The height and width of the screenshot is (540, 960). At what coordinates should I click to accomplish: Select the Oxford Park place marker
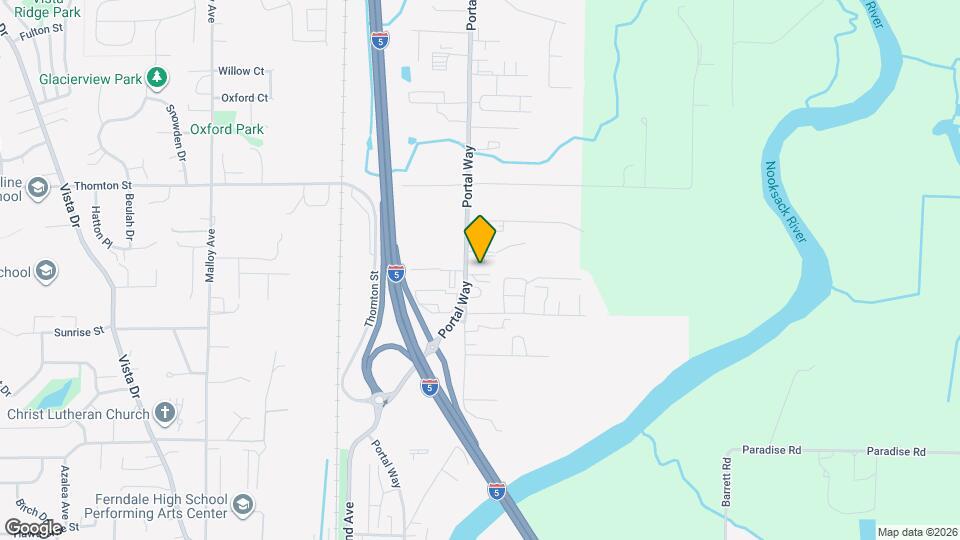click(255, 141)
